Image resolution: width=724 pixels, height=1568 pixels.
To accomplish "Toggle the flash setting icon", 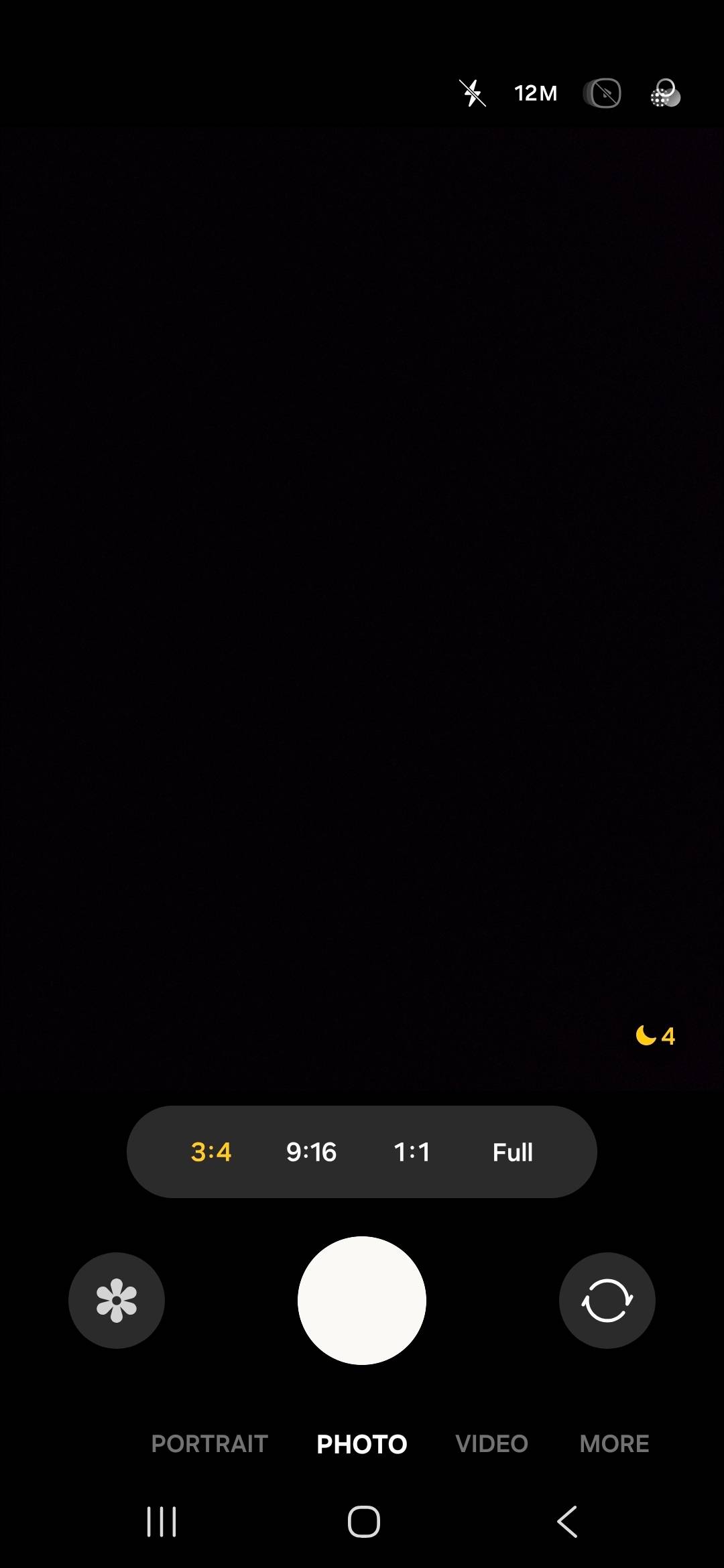I will point(473,93).
